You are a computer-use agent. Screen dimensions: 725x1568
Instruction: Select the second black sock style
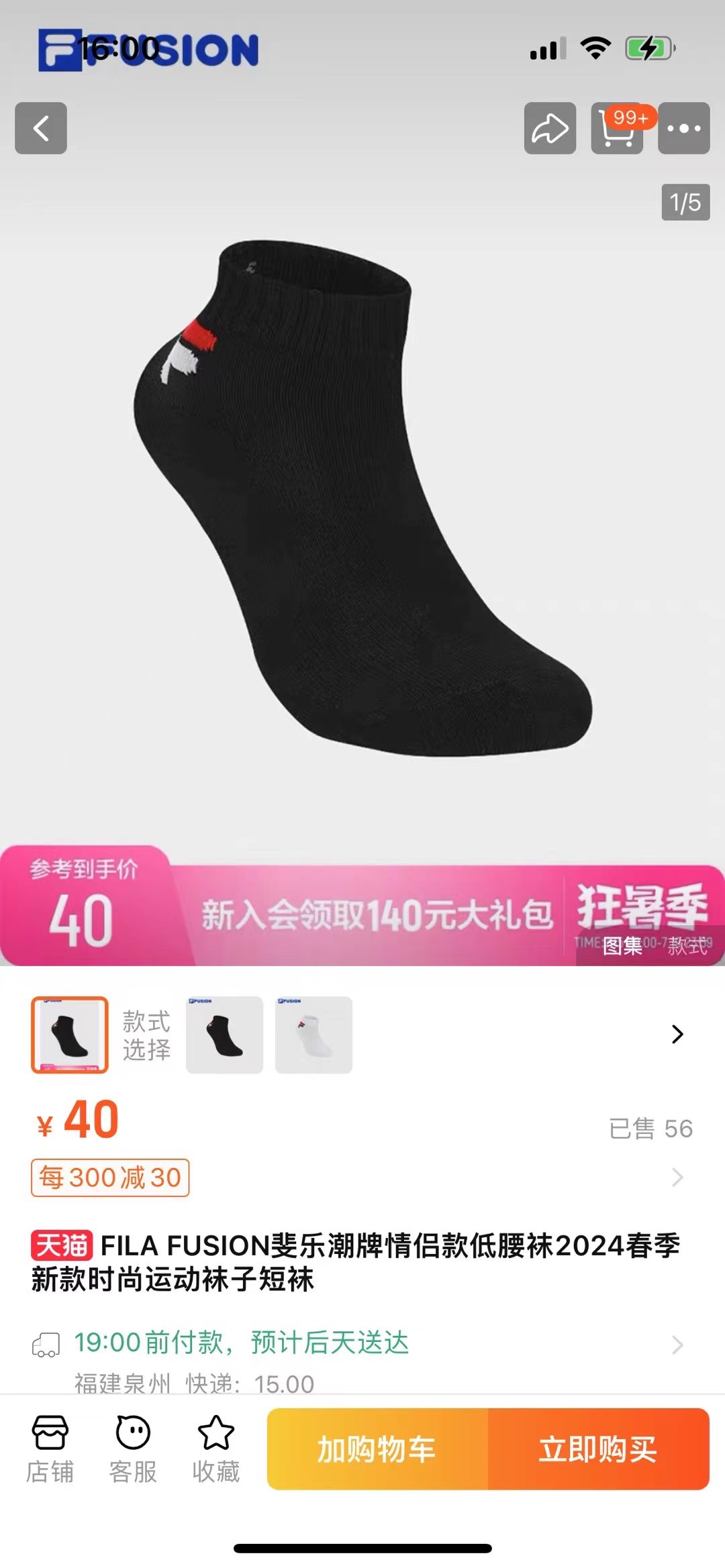coord(224,1035)
